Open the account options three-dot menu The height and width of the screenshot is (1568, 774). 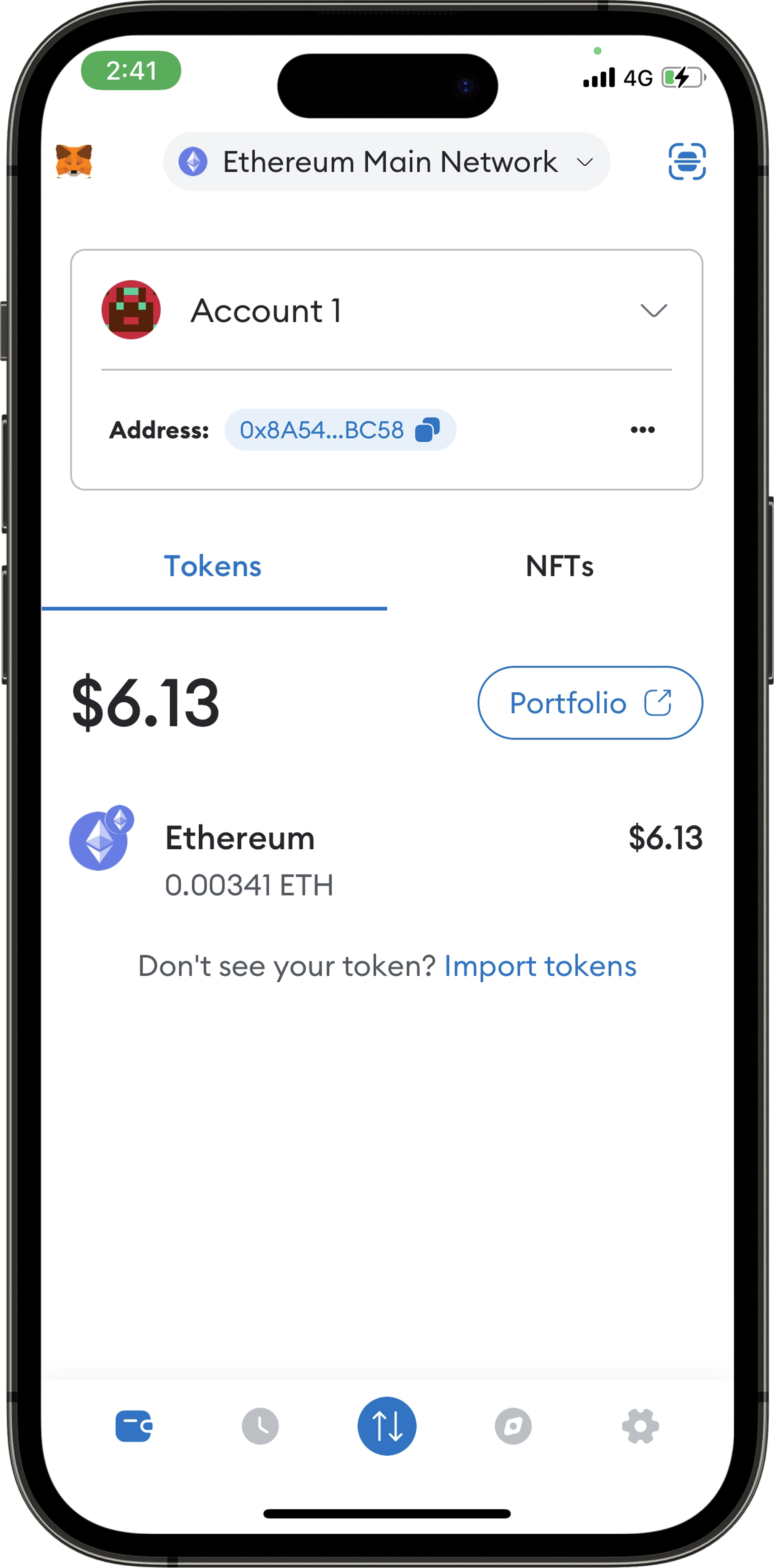tap(642, 430)
